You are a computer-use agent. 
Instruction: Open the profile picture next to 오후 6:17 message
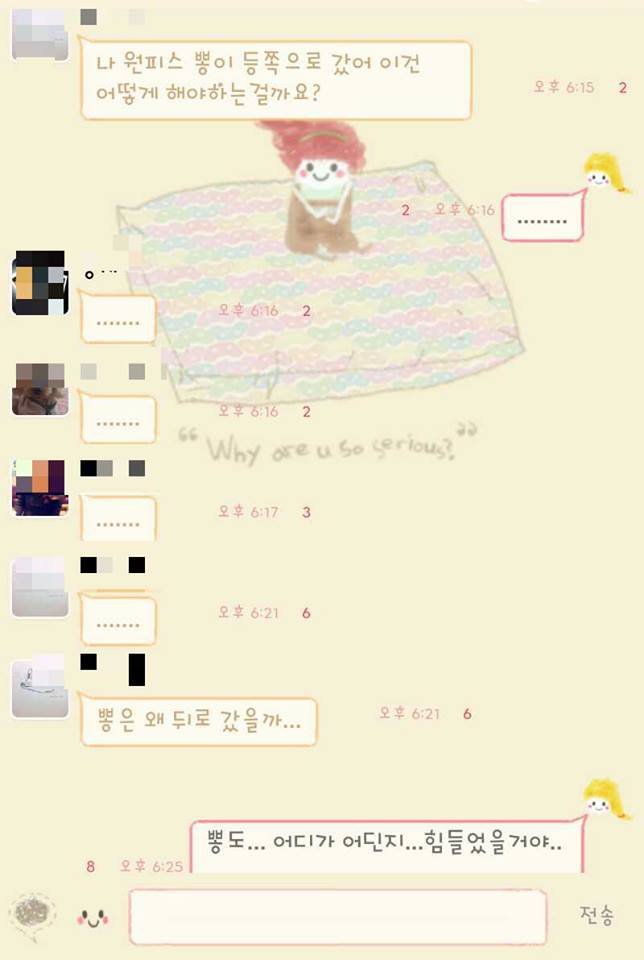tap(40, 488)
